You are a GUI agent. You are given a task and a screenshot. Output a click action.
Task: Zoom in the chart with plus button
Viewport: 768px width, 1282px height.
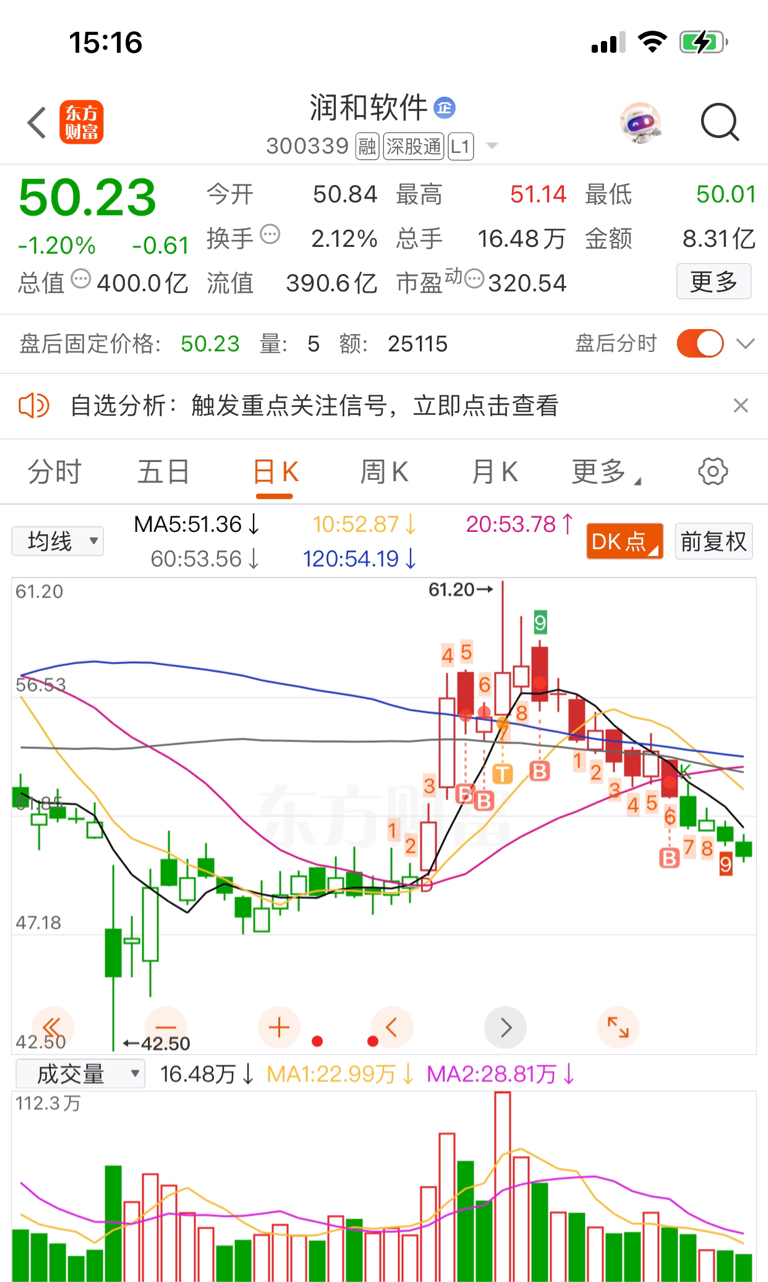click(279, 1027)
